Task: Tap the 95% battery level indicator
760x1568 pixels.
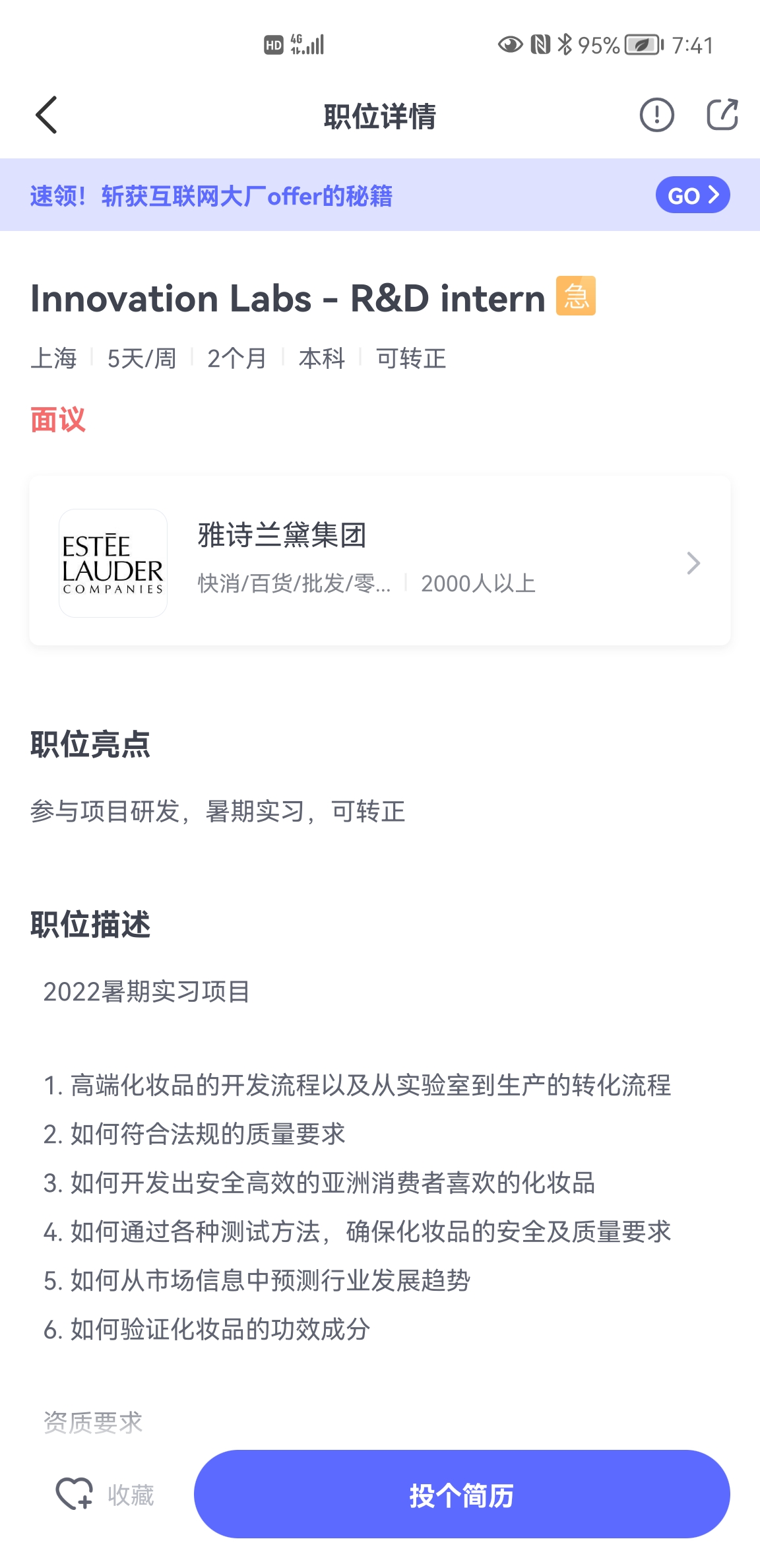Action: 596,45
